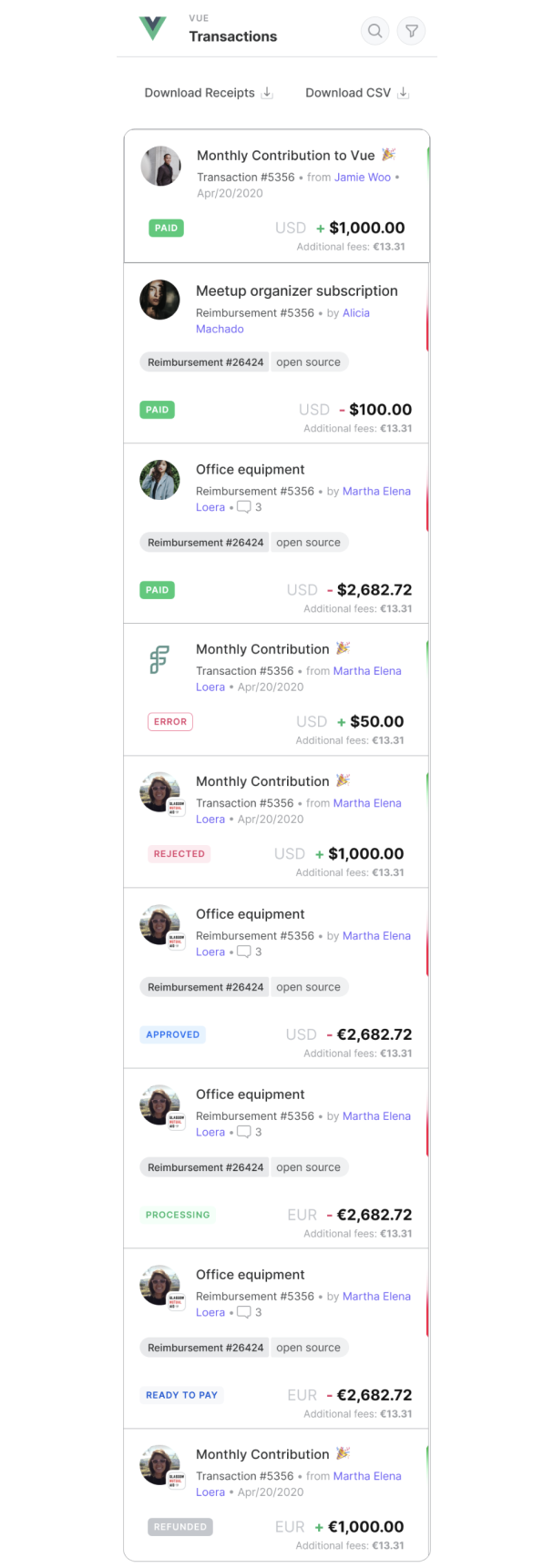Tap Reimbursement #26424 chip in APPROVED card
The height and width of the screenshot is (1568, 554).
(x=205, y=987)
